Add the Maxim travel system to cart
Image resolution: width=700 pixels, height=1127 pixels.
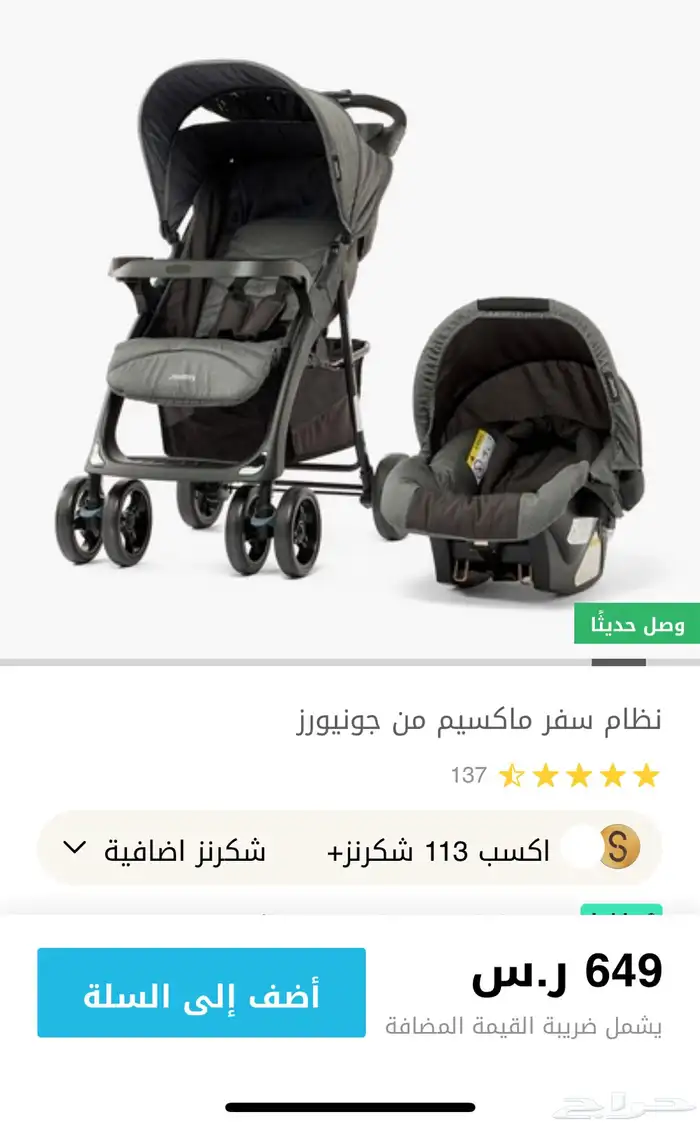(x=201, y=993)
